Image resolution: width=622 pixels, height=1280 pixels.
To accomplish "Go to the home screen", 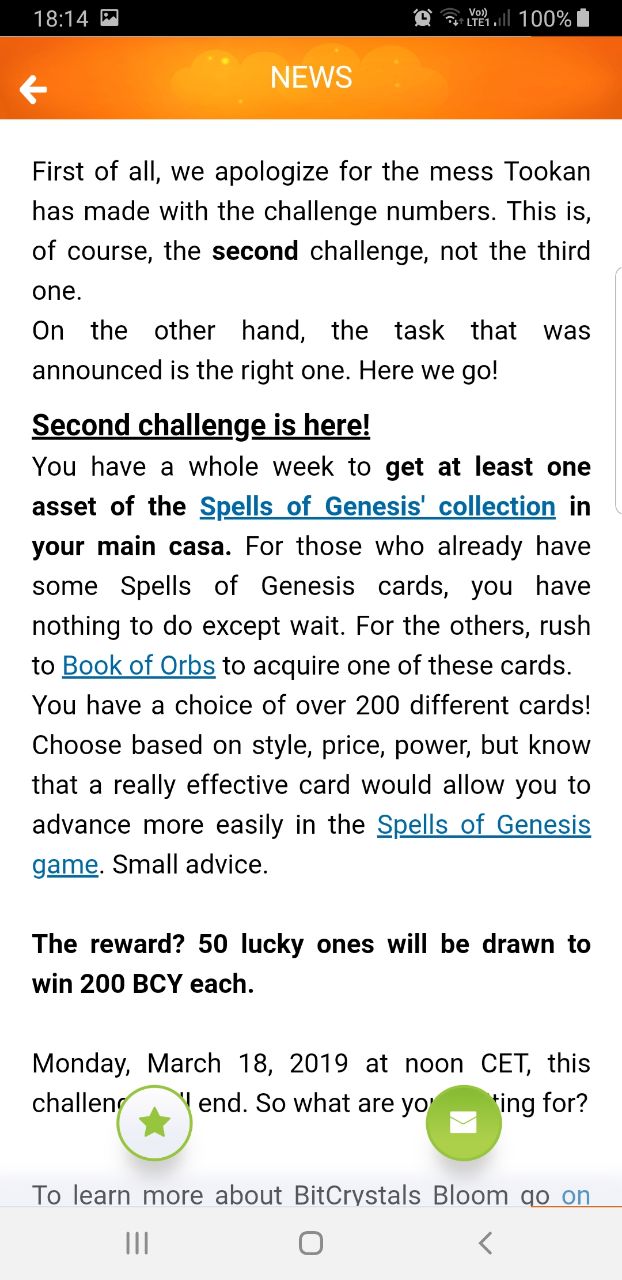I will click(x=311, y=1243).
